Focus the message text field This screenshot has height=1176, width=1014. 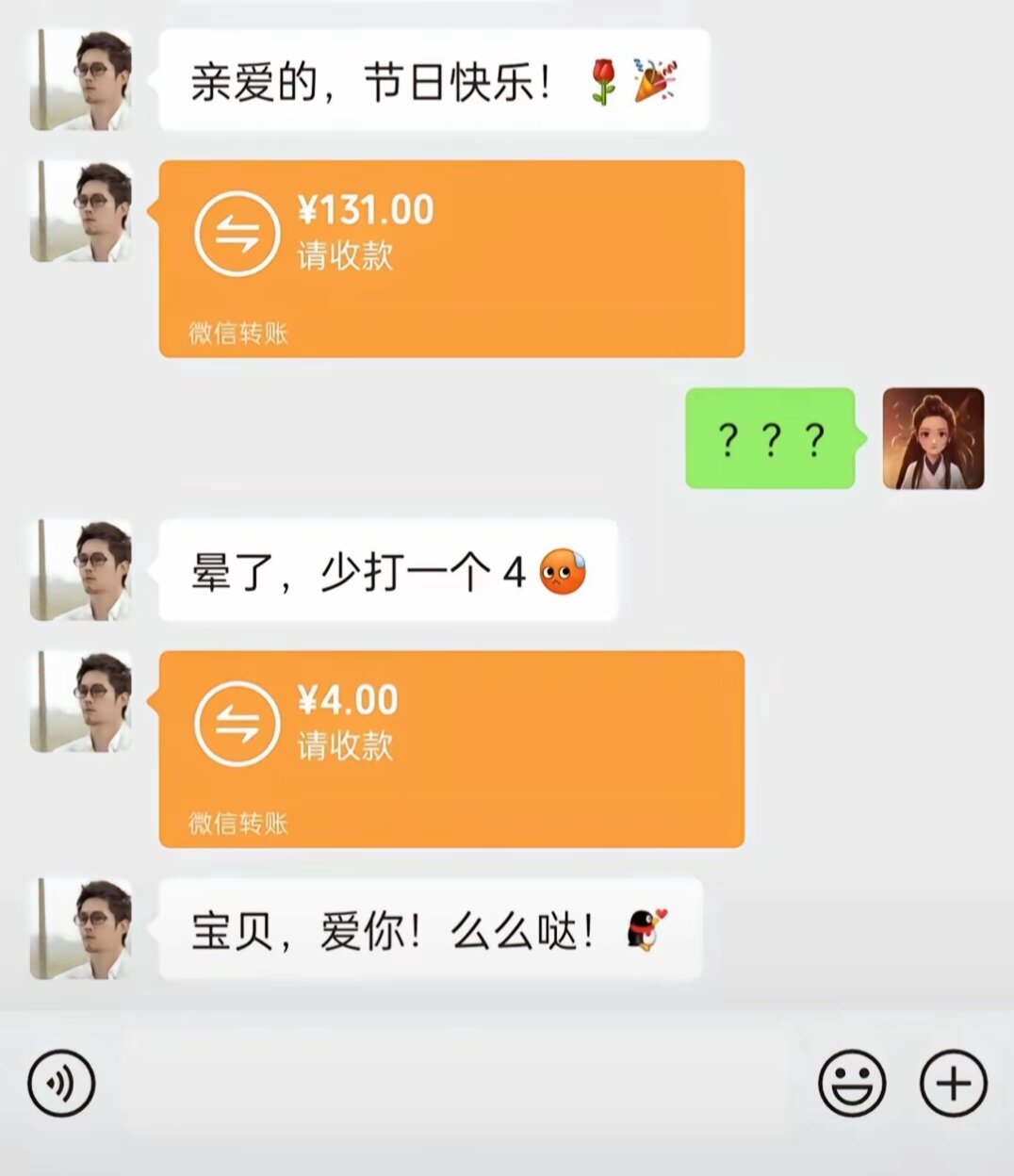(x=457, y=1084)
